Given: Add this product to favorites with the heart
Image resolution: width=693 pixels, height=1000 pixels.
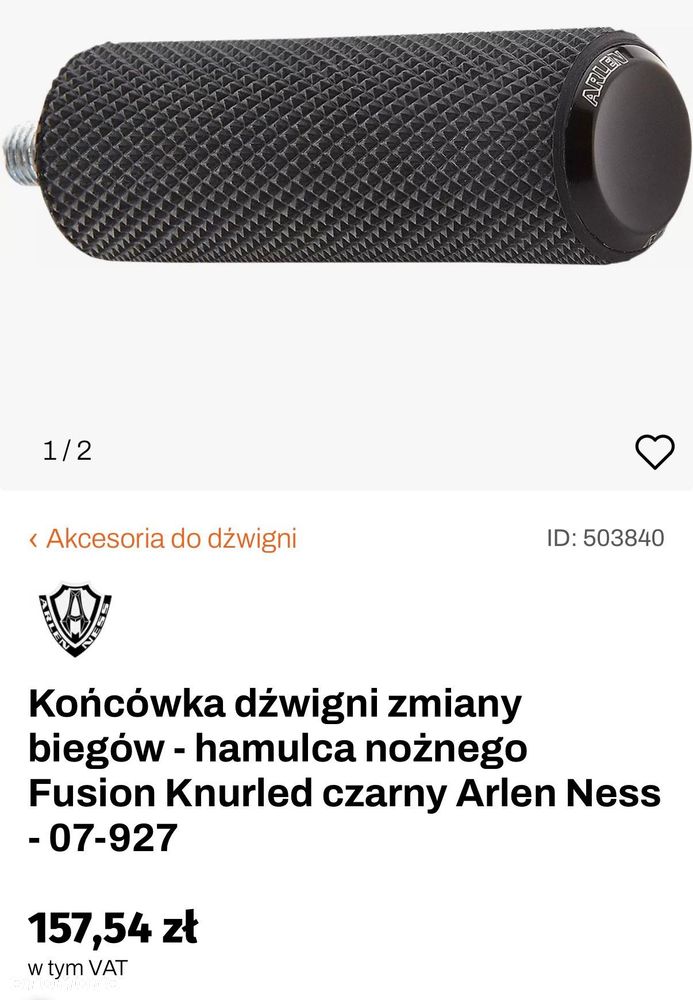Looking at the screenshot, I should click(x=655, y=452).
